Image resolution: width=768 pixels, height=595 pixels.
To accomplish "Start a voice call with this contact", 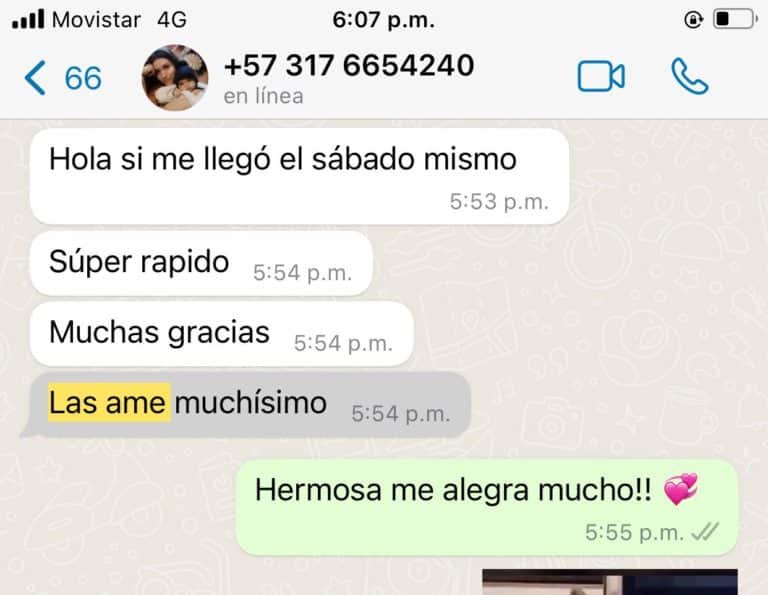I will coord(690,77).
